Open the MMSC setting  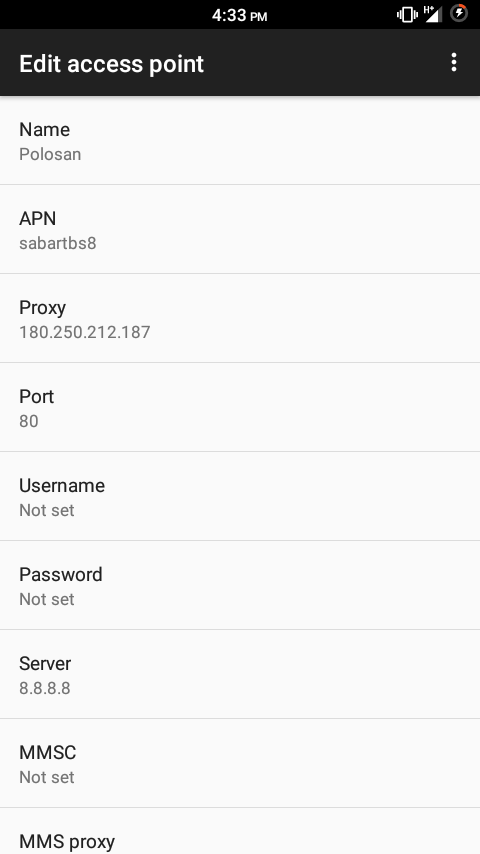pyautogui.click(x=240, y=763)
